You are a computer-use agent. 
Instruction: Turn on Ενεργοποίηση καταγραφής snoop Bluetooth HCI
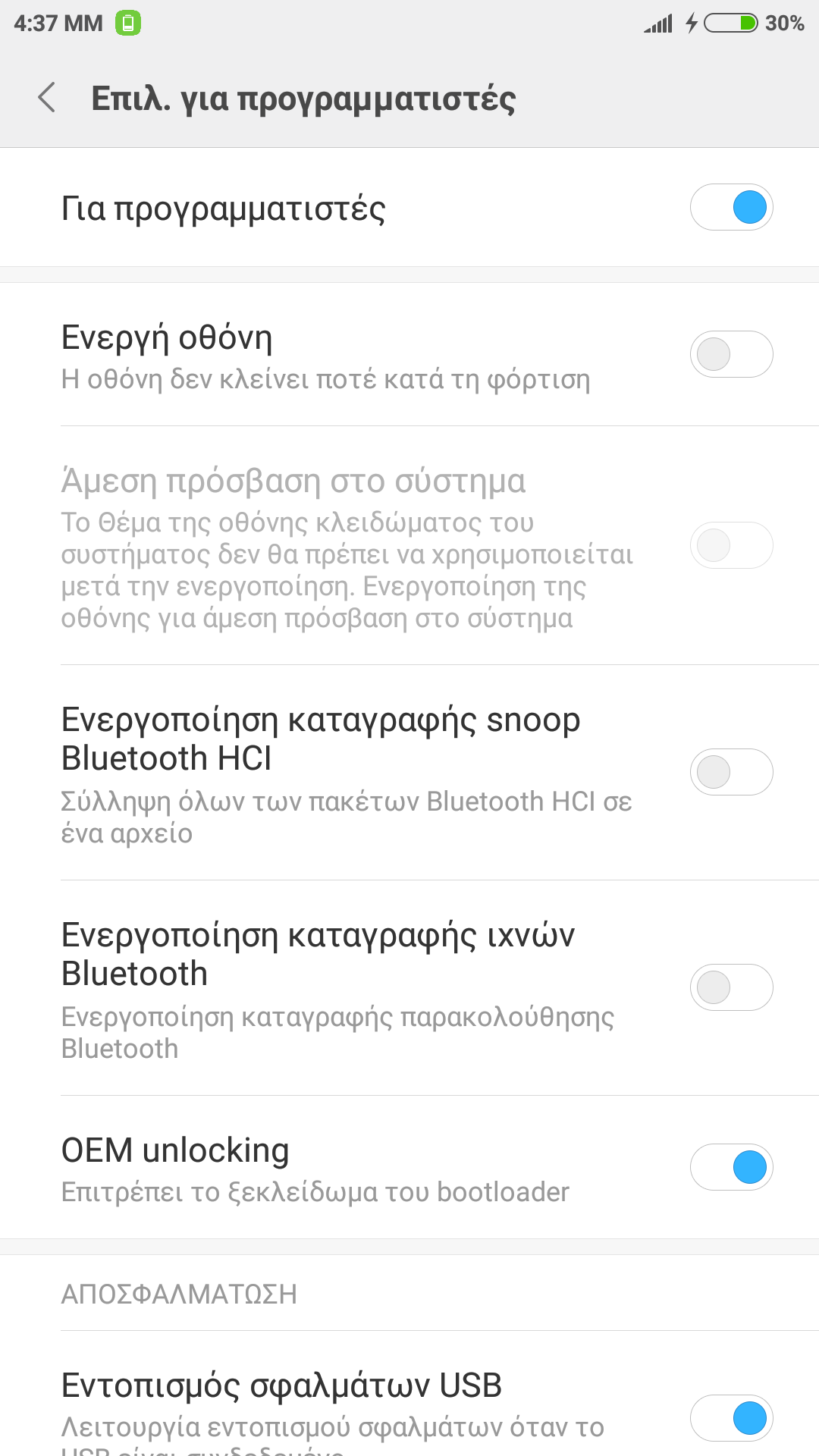tap(731, 772)
